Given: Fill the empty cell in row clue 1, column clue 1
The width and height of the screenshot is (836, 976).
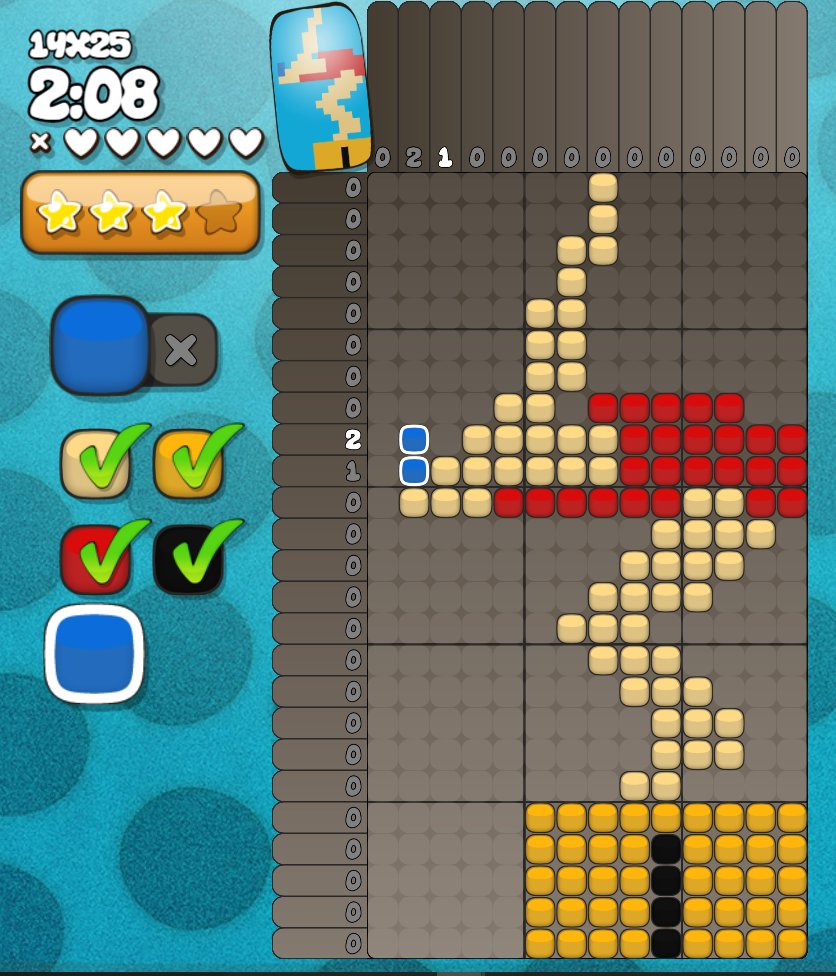Looking at the screenshot, I should [445, 470].
